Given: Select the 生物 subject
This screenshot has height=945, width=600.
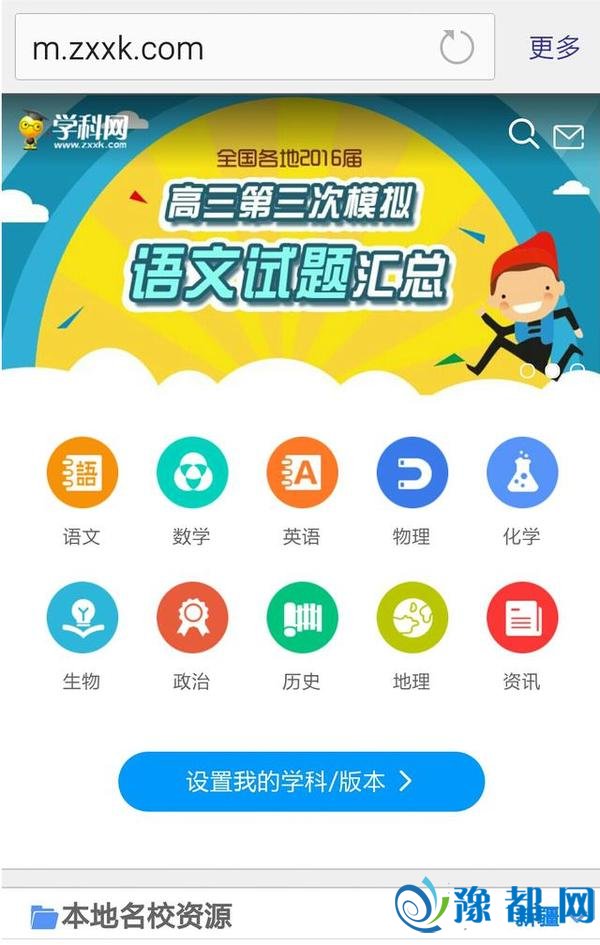Looking at the screenshot, I should click(82, 619).
